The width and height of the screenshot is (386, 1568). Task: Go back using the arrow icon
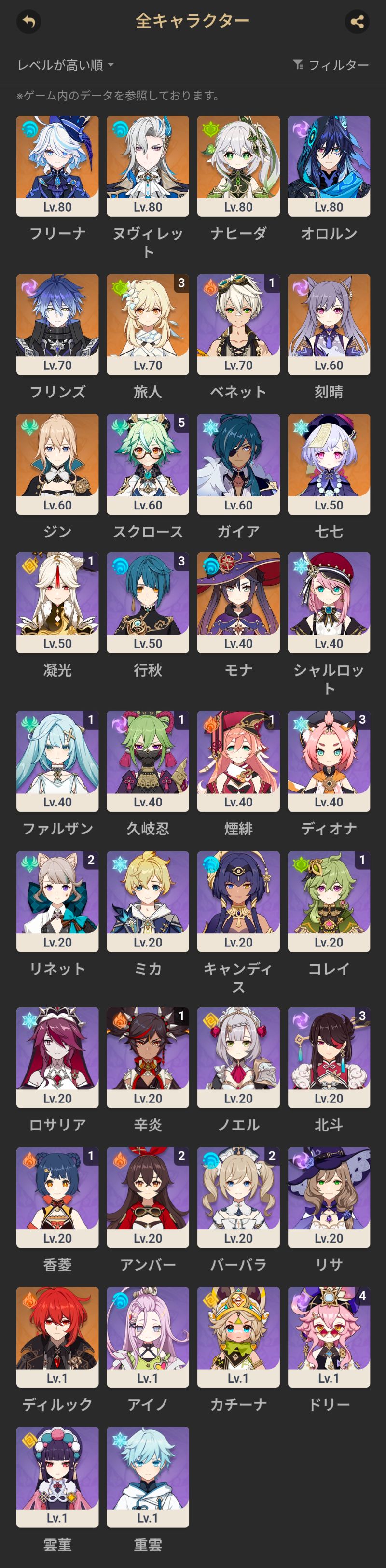point(28,22)
